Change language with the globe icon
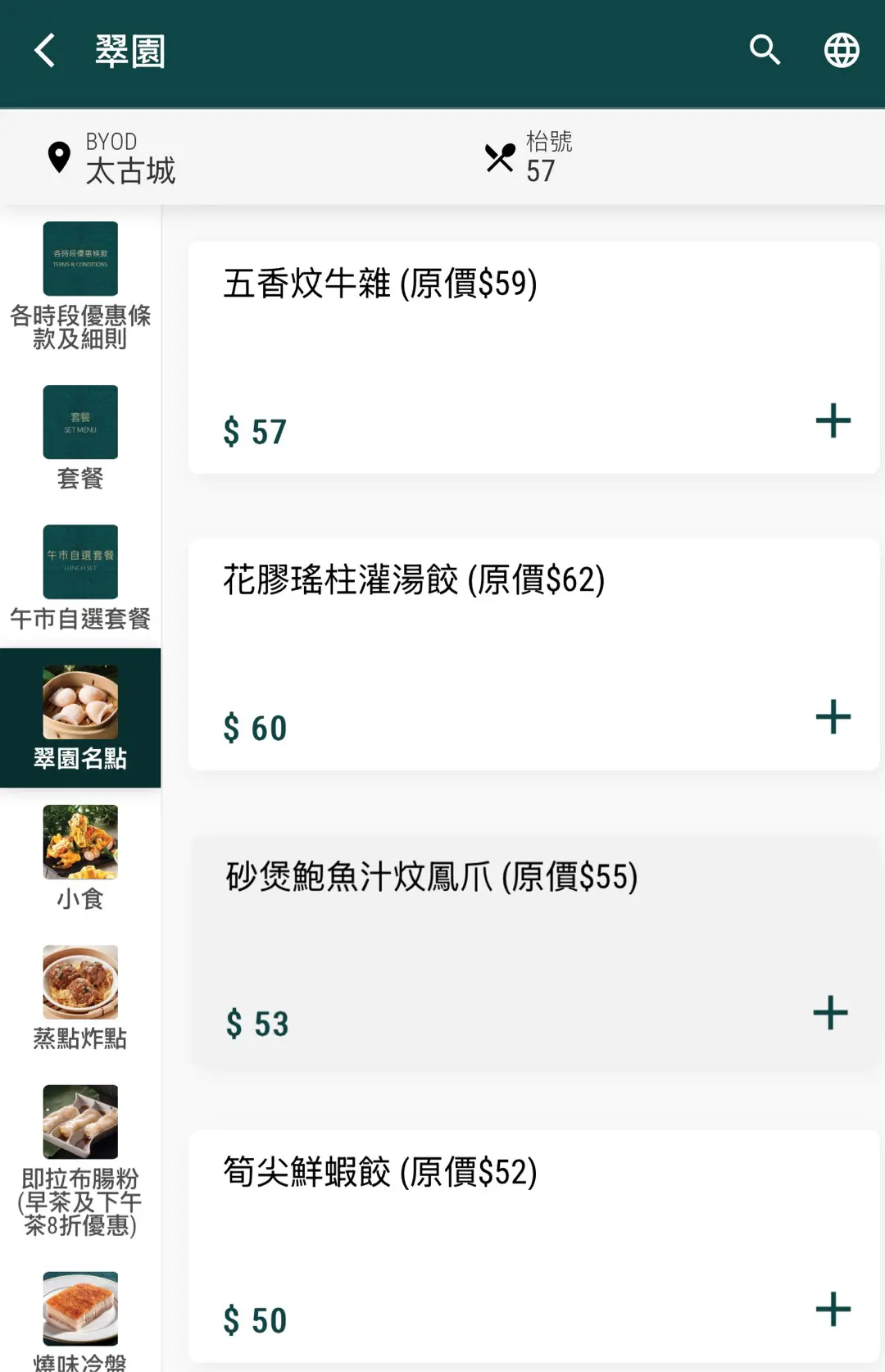This screenshot has width=885, height=1372. 842,51
